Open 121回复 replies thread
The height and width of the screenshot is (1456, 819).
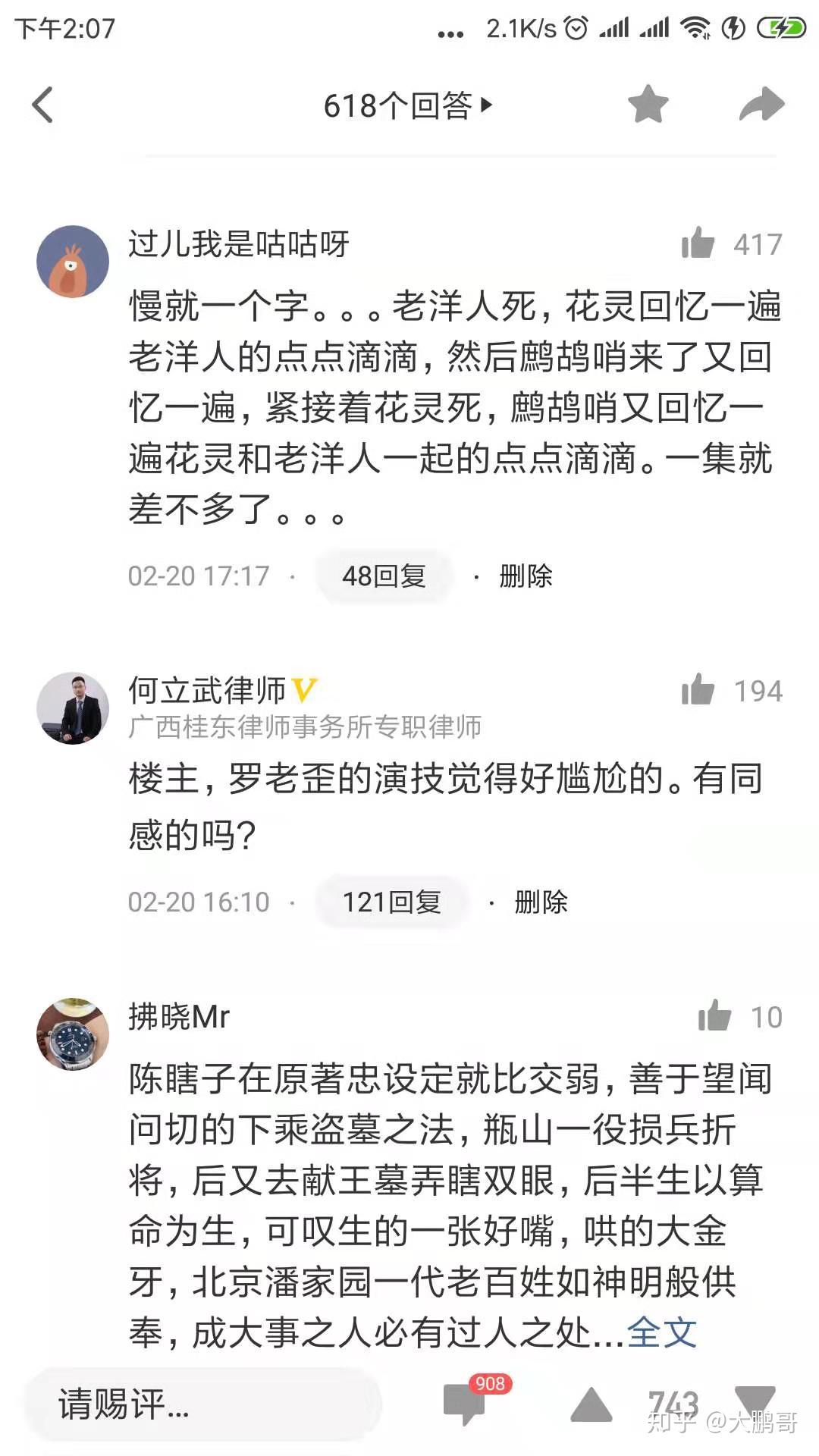pyautogui.click(x=391, y=902)
